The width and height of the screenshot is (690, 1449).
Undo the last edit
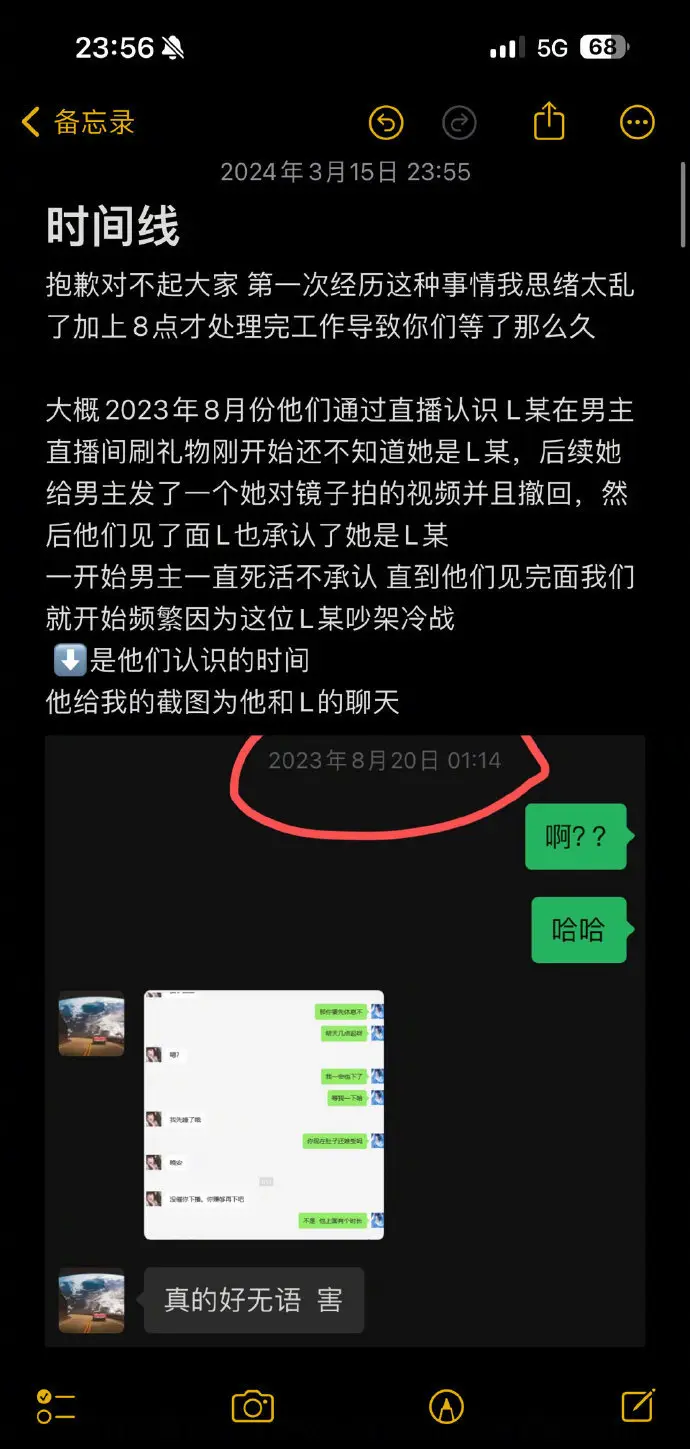click(x=386, y=123)
